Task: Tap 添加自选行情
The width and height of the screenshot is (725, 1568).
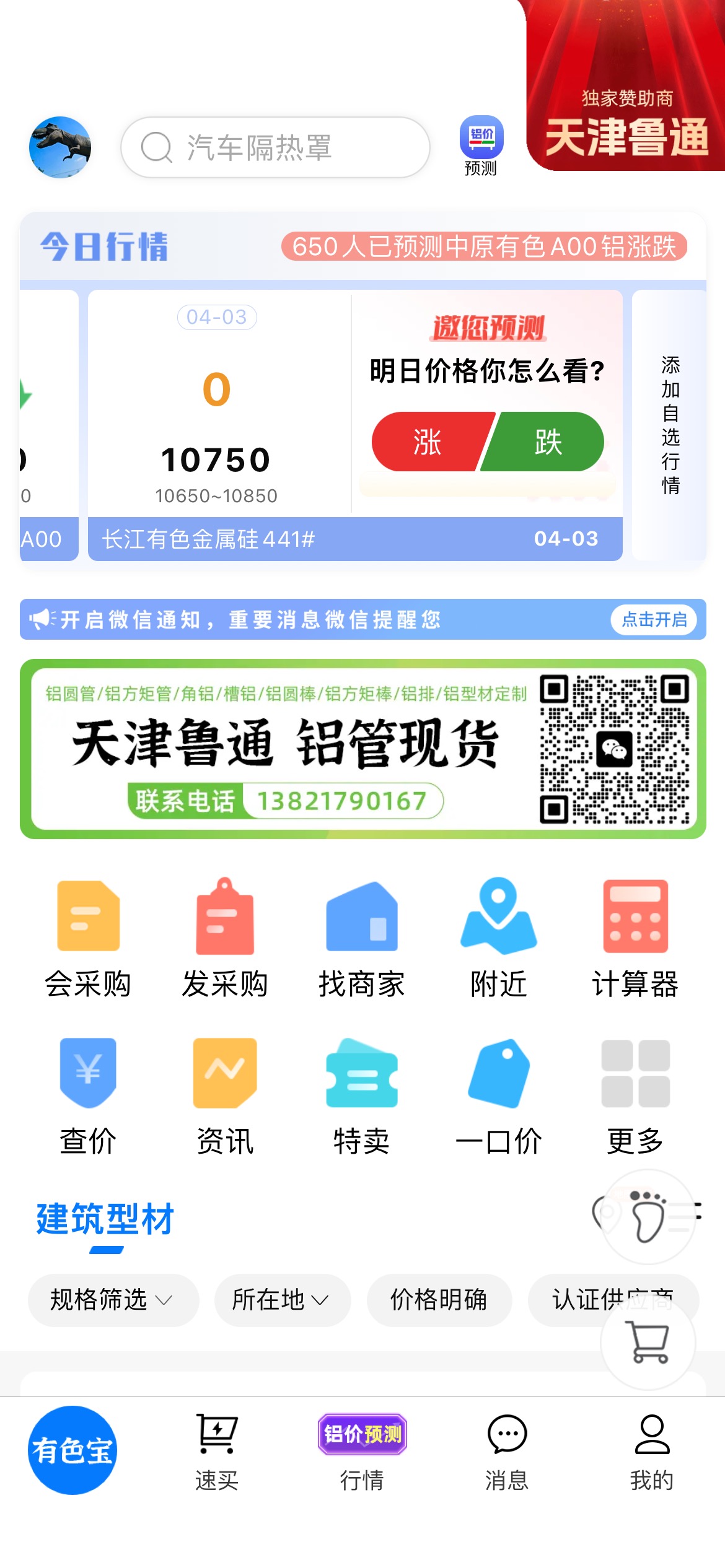Action: tap(670, 425)
